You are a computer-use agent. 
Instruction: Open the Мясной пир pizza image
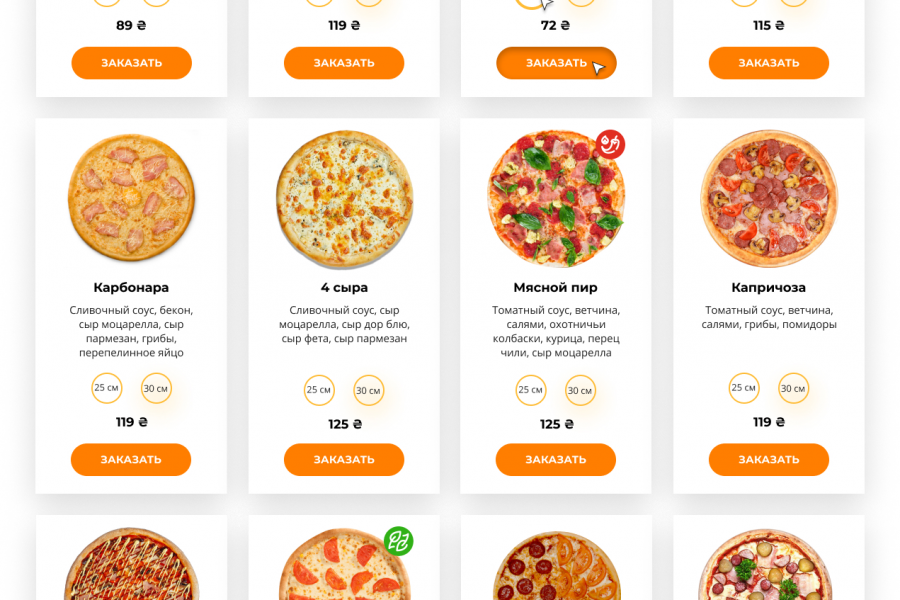(x=556, y=197)
